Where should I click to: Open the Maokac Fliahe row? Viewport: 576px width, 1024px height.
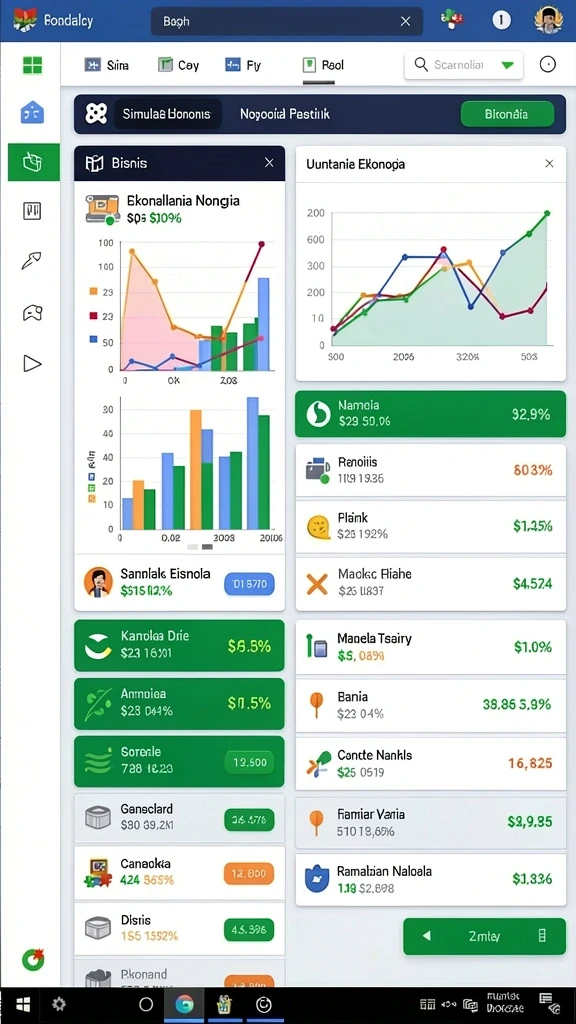coord(430,583)
